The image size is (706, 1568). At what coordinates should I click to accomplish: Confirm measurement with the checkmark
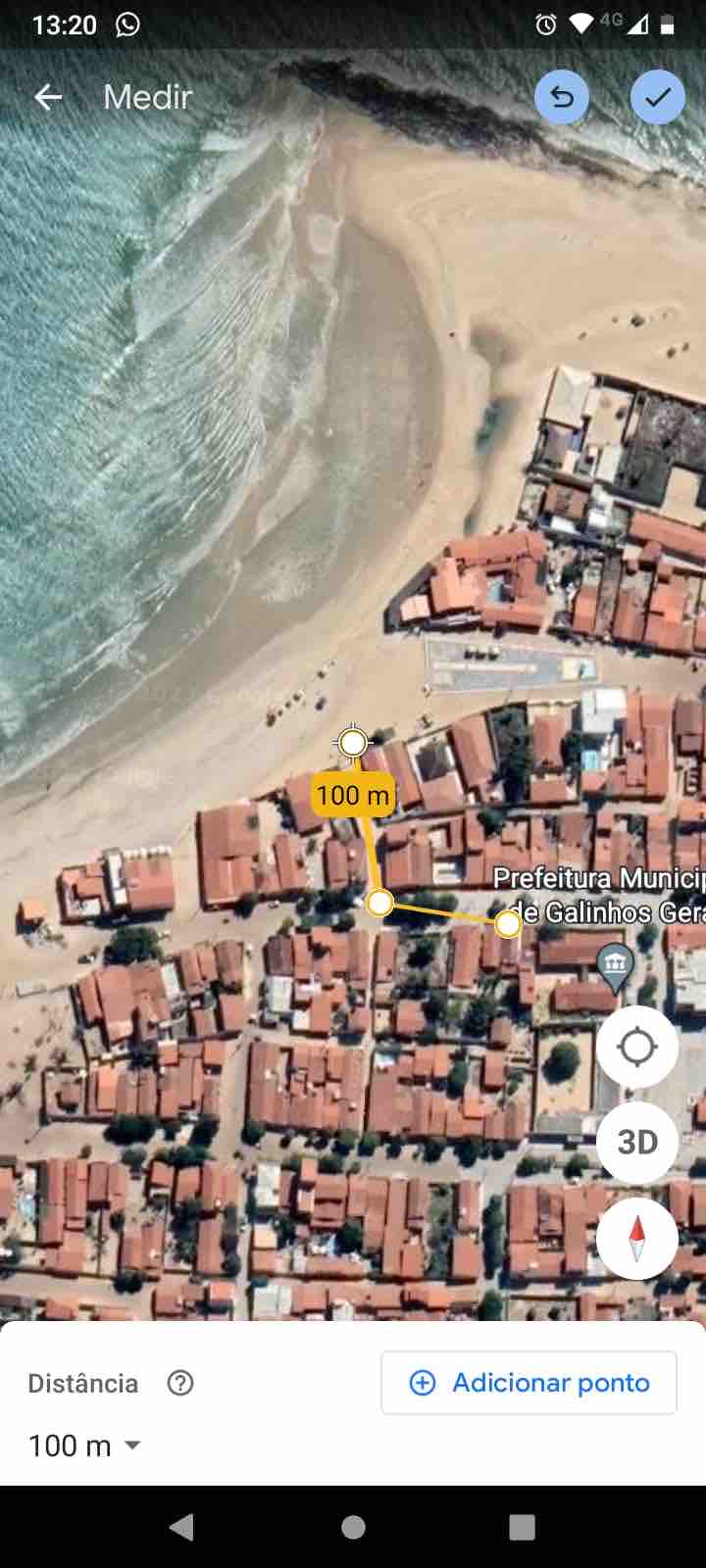tap(657, 97)
